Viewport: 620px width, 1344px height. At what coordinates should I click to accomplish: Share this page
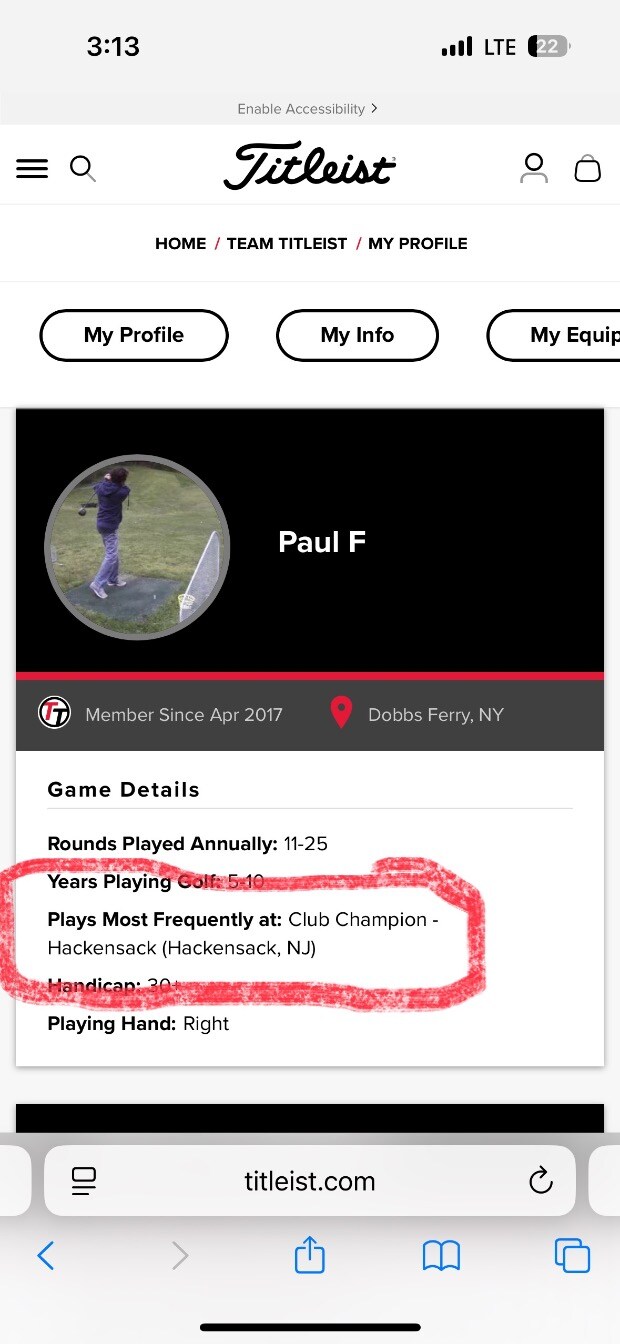(310, 1255)
